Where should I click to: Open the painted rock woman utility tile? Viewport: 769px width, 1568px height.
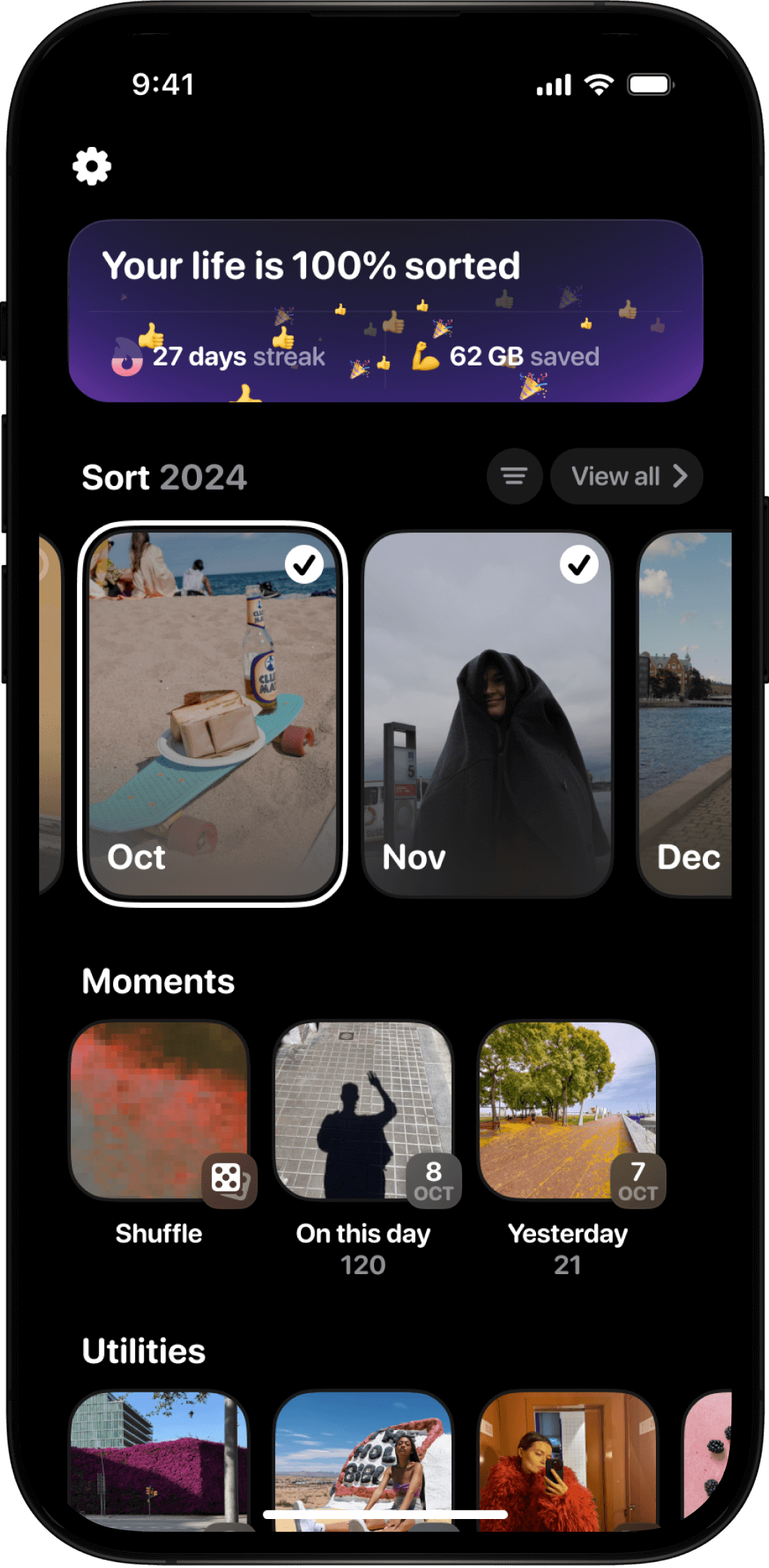363,1460
